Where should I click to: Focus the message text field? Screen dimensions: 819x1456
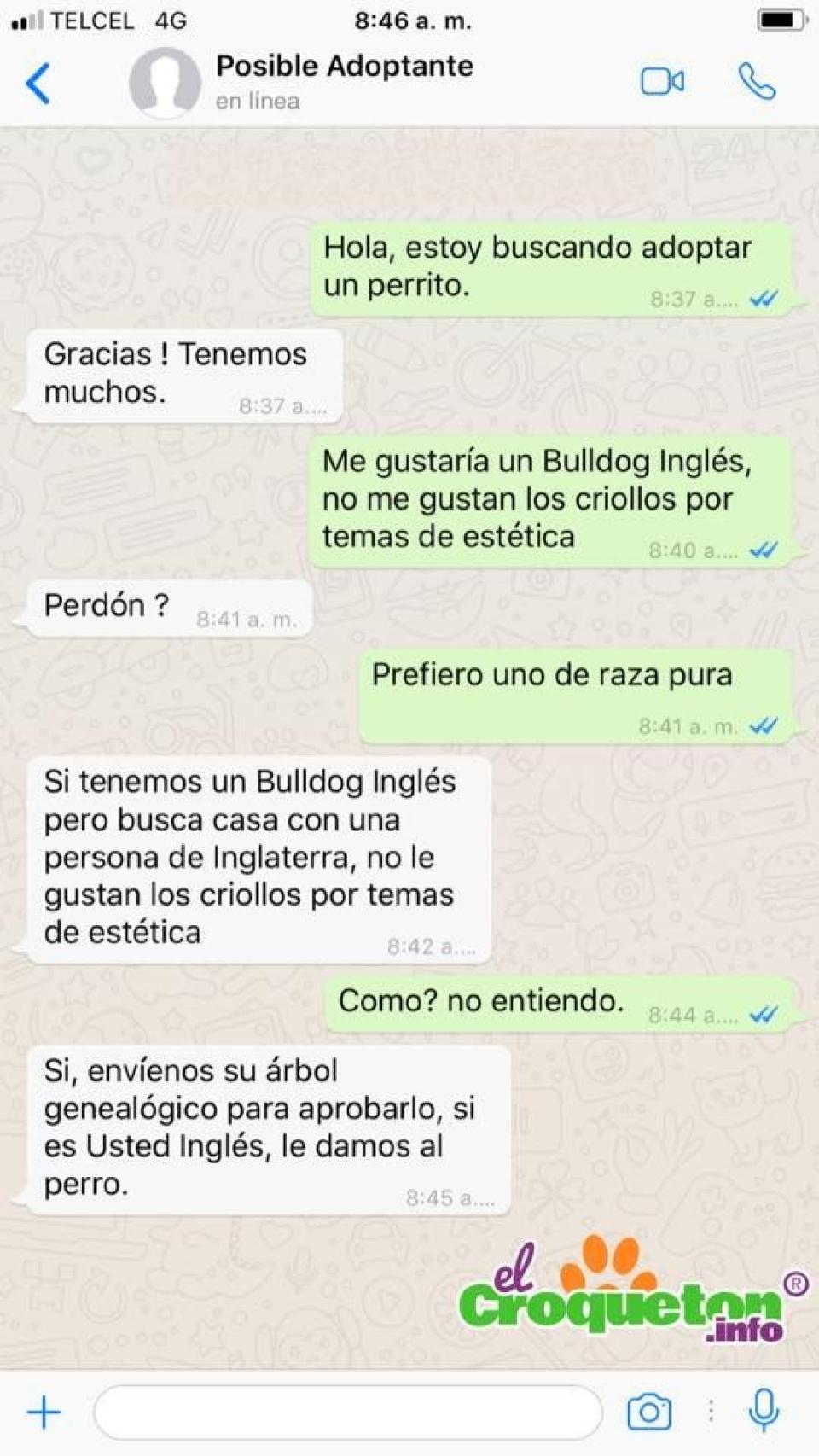click(348, 1412)
